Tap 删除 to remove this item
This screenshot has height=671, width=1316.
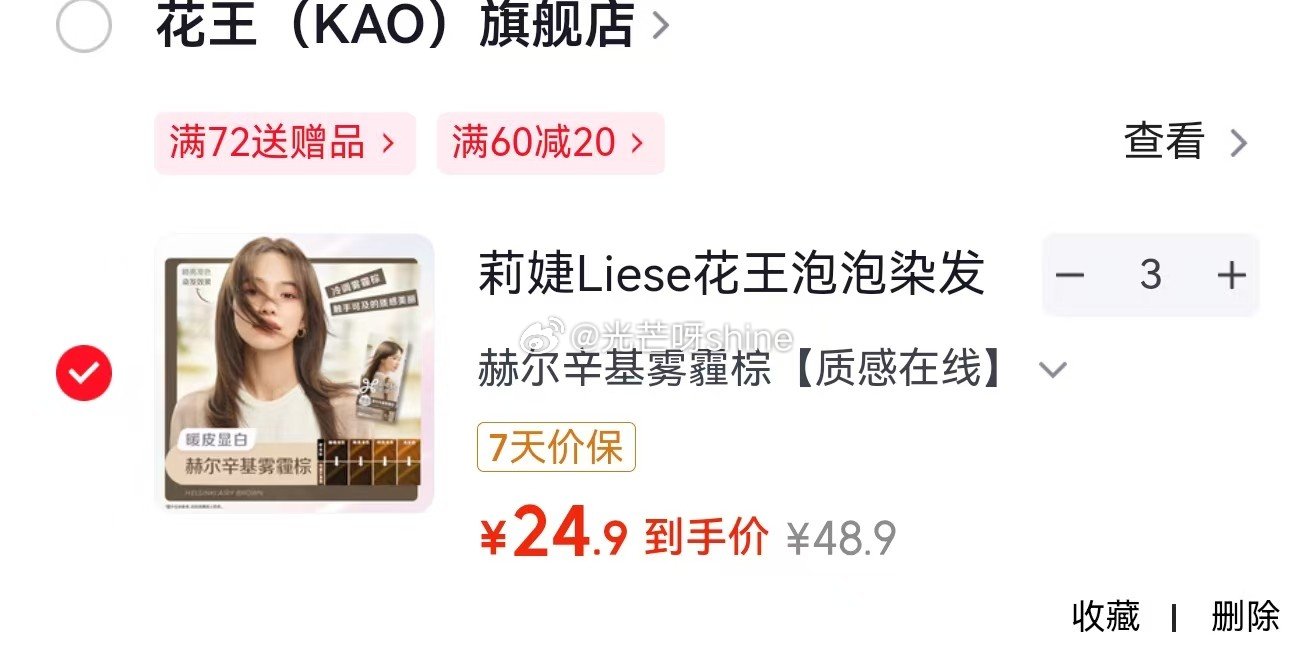[x=1245, y=616]
